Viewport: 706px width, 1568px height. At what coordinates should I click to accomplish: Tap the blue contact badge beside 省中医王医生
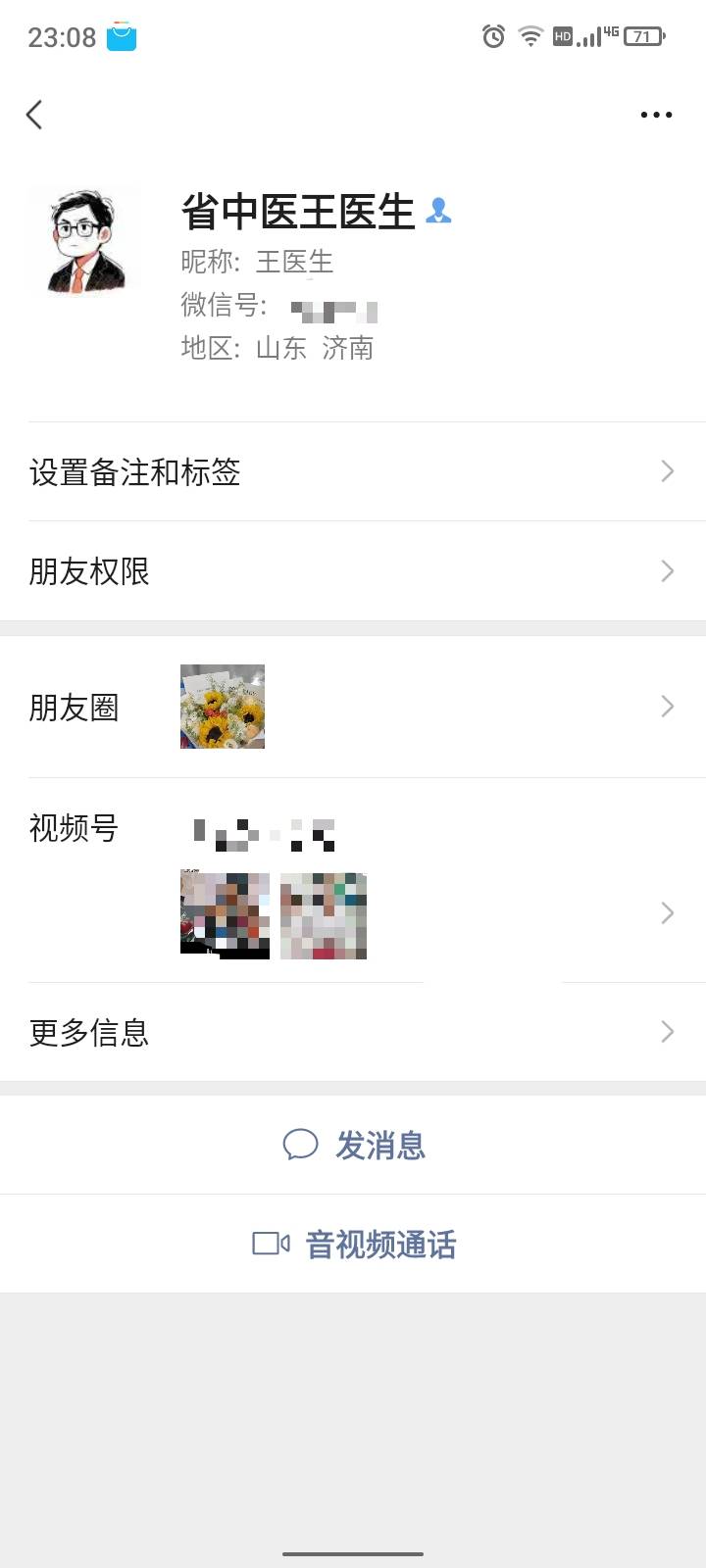pyautogui.click(x=439, y=211)
